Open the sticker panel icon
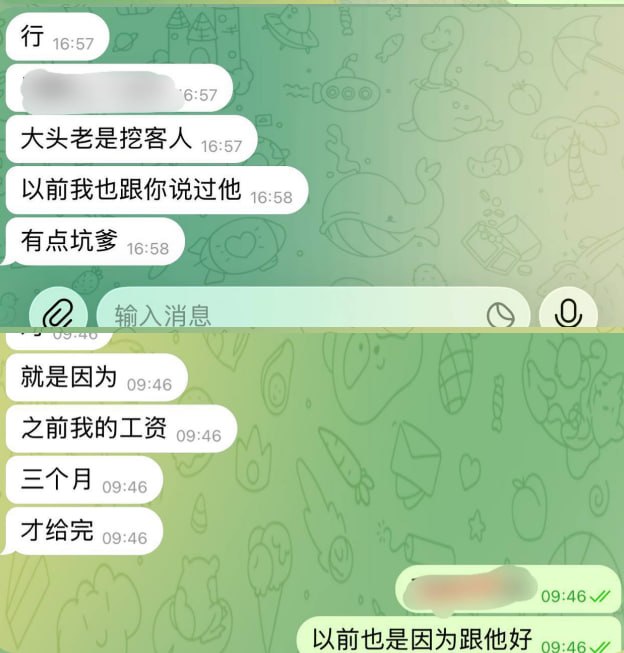The image size is (624, 653). click(x=500, y=314)
